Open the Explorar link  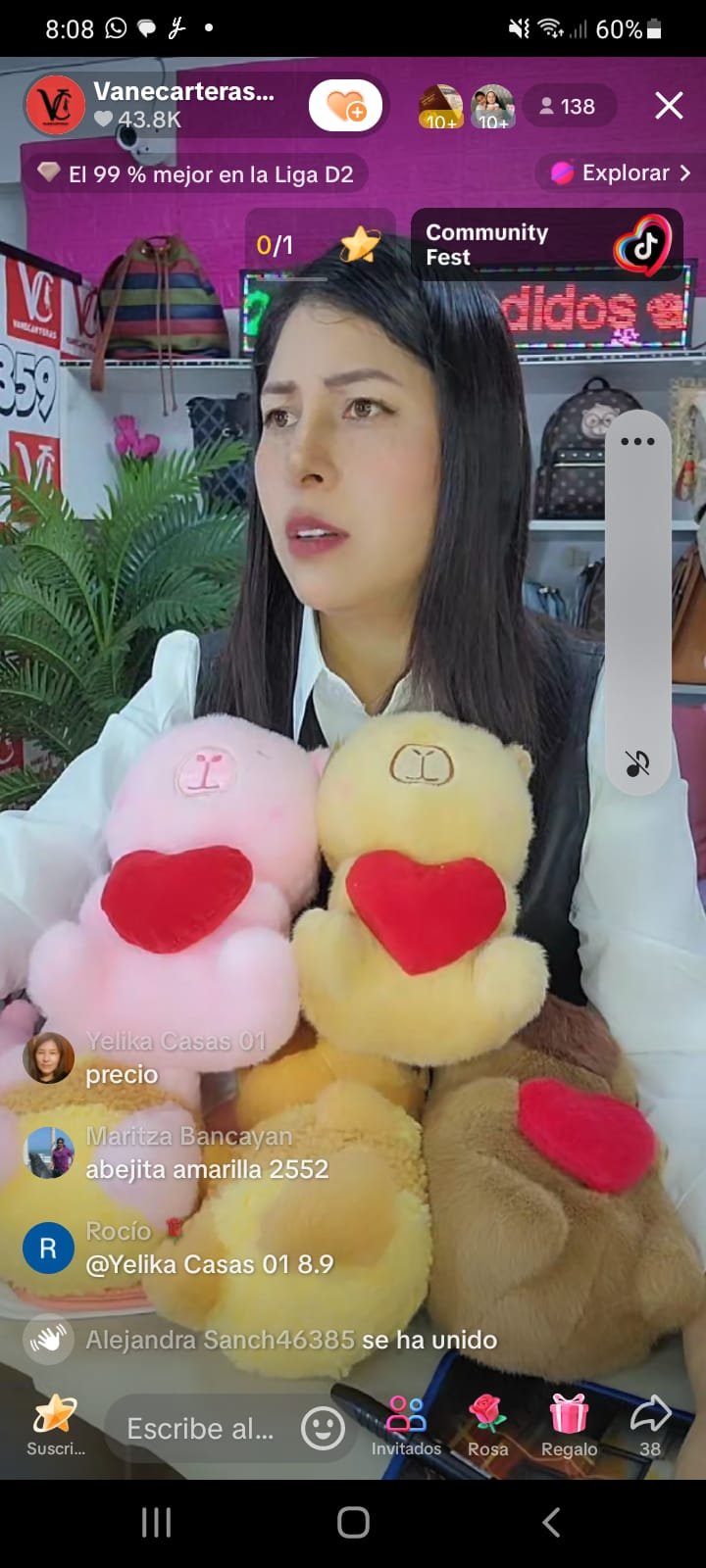(x=622, y=172)
